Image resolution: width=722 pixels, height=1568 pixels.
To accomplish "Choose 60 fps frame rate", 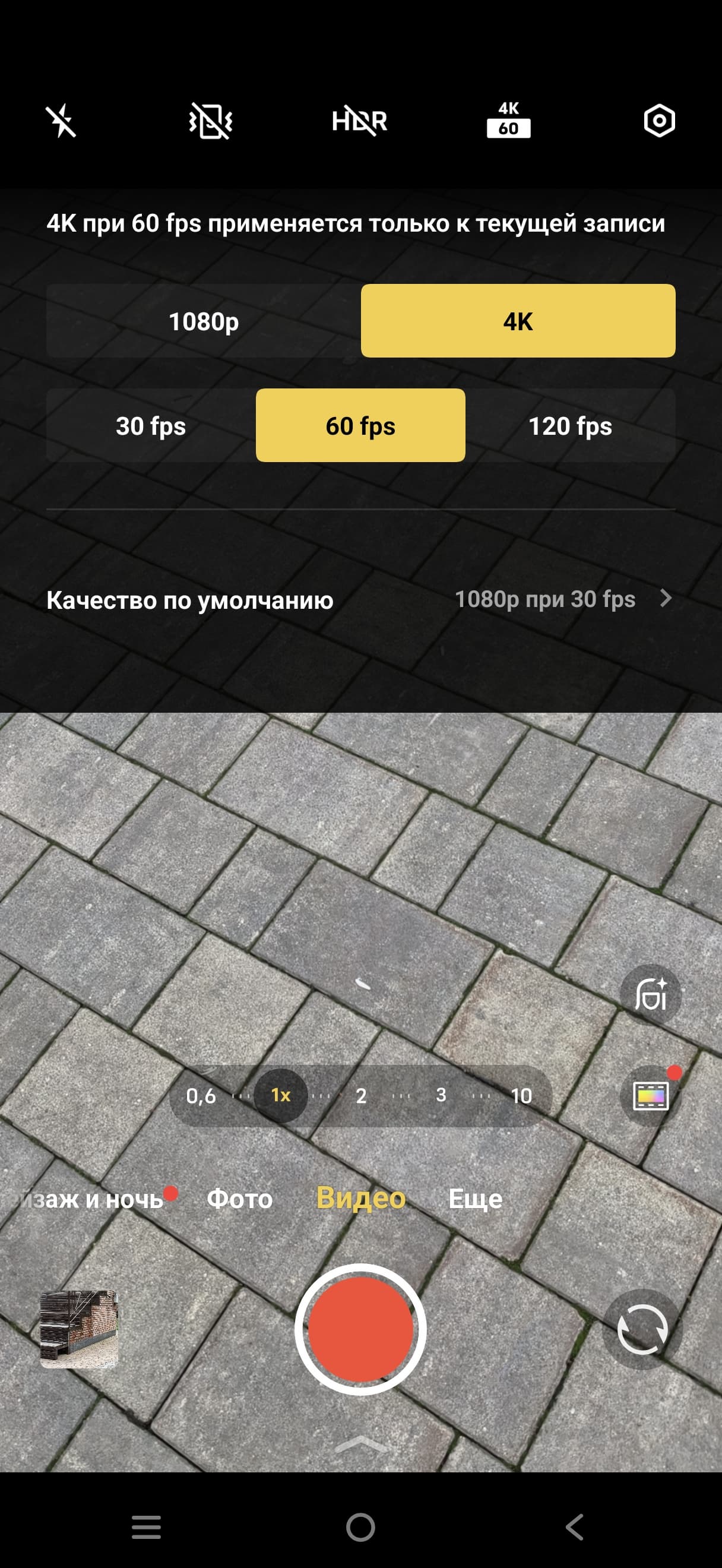I will 360,425.
